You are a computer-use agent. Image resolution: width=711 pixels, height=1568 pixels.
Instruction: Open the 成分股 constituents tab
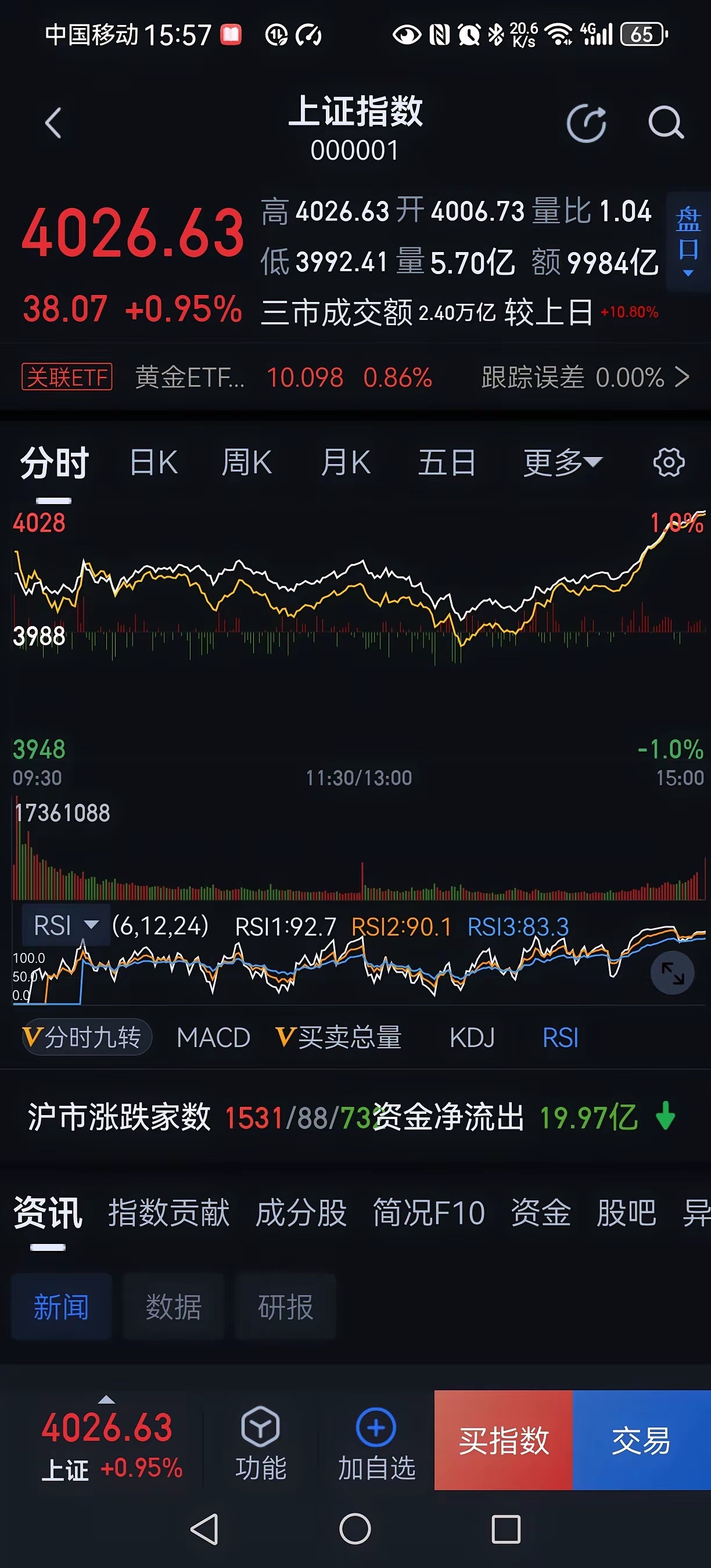[303, 1213]
